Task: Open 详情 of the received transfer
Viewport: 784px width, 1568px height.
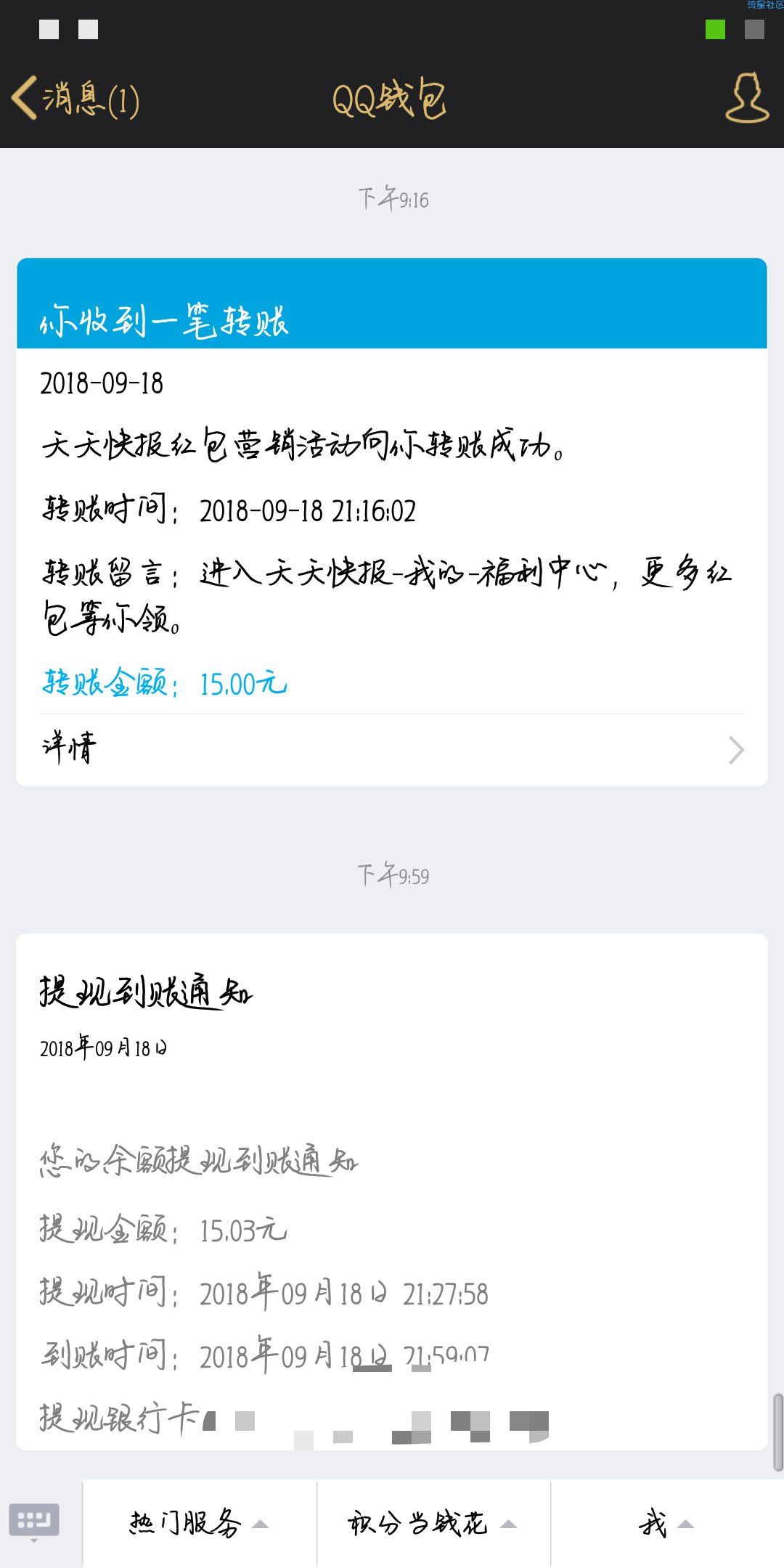Action: coord(392,749)
